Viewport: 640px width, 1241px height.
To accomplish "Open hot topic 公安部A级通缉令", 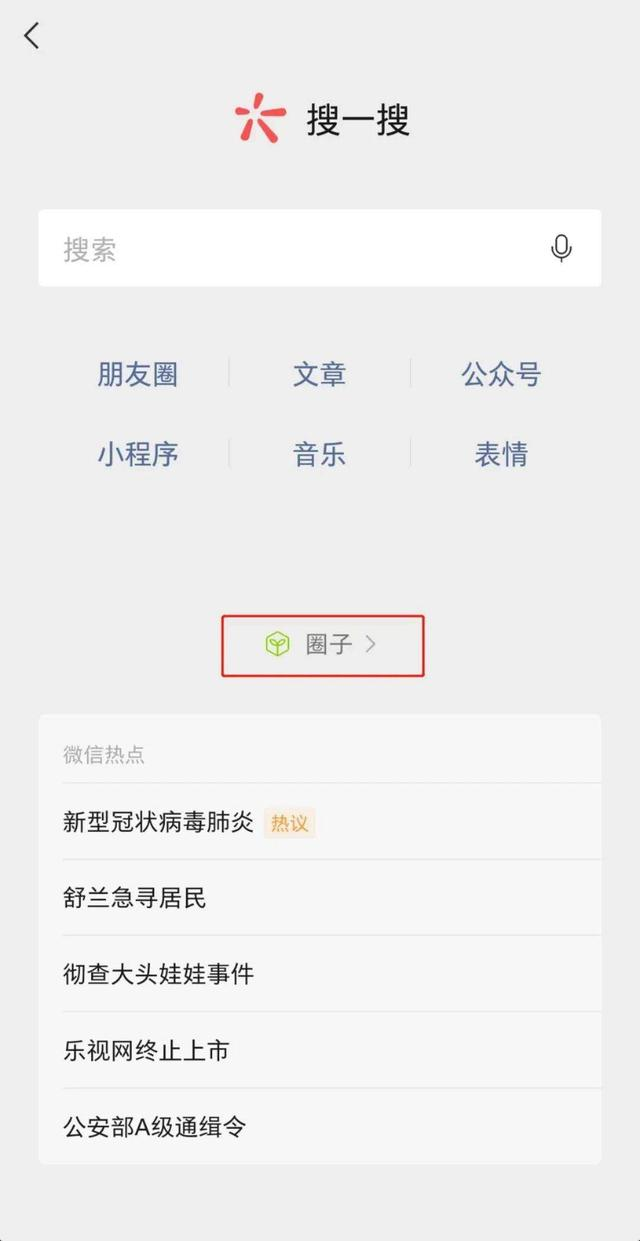I will click(320, 1126).
